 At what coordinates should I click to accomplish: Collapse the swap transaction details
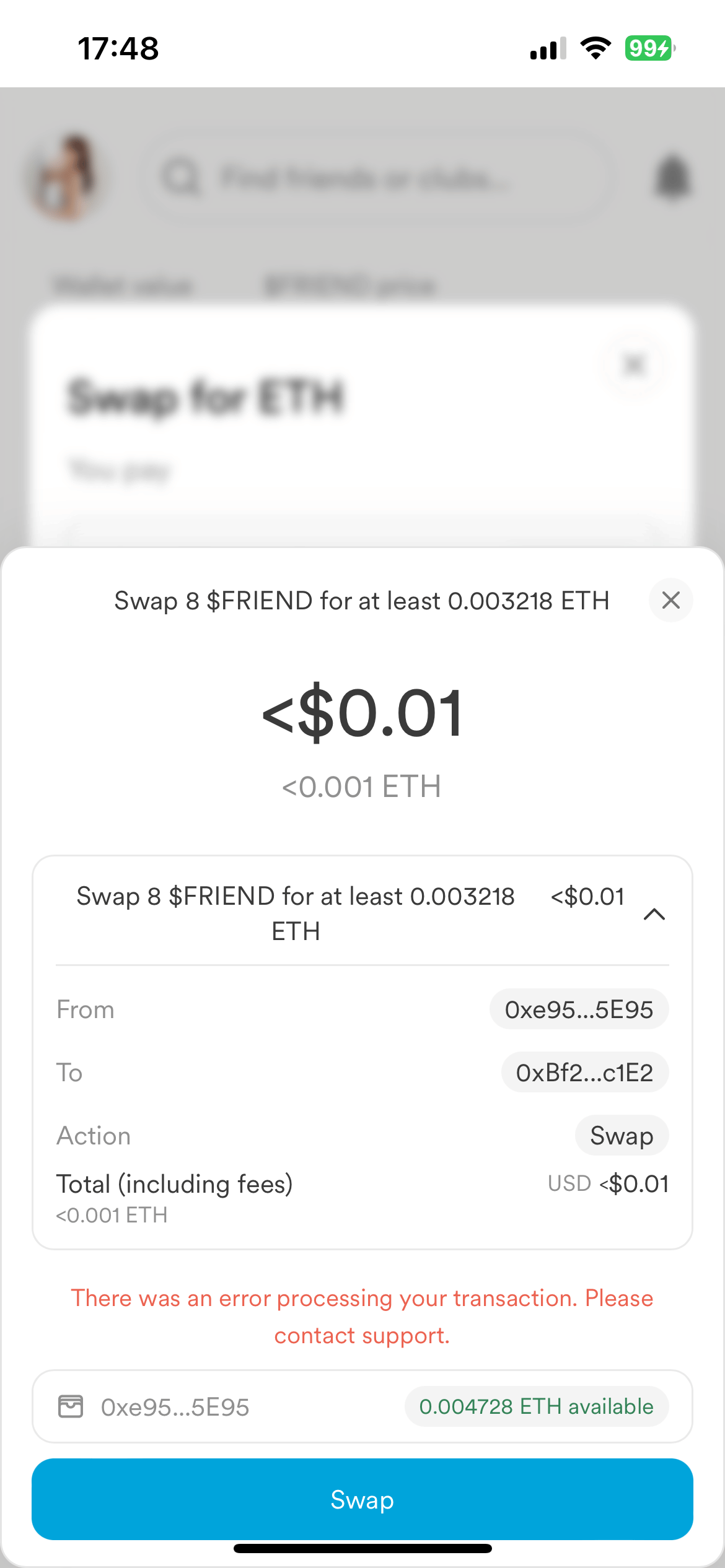pyautogui.click(x=654, y=914)
